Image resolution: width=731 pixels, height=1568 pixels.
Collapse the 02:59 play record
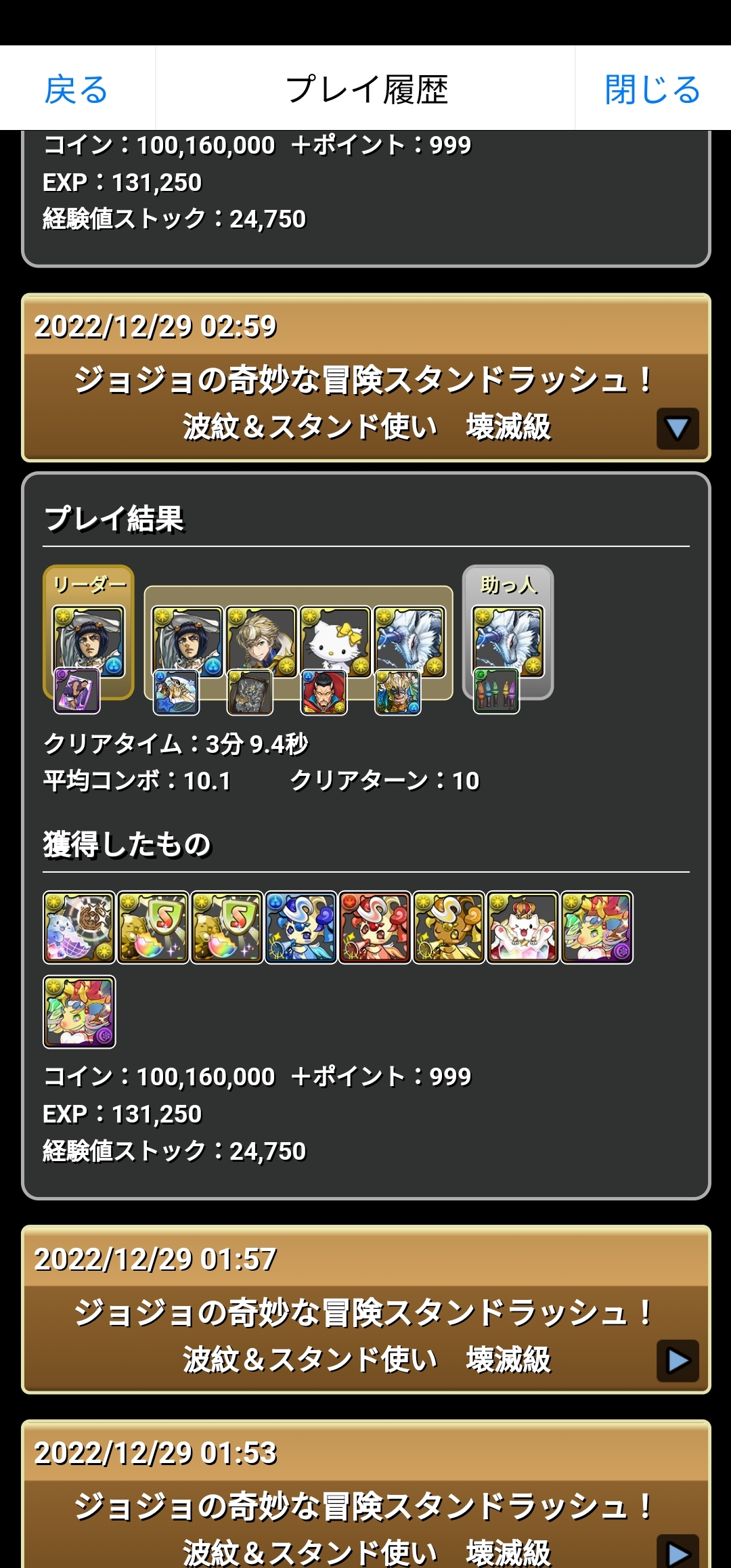coord(677,428)
